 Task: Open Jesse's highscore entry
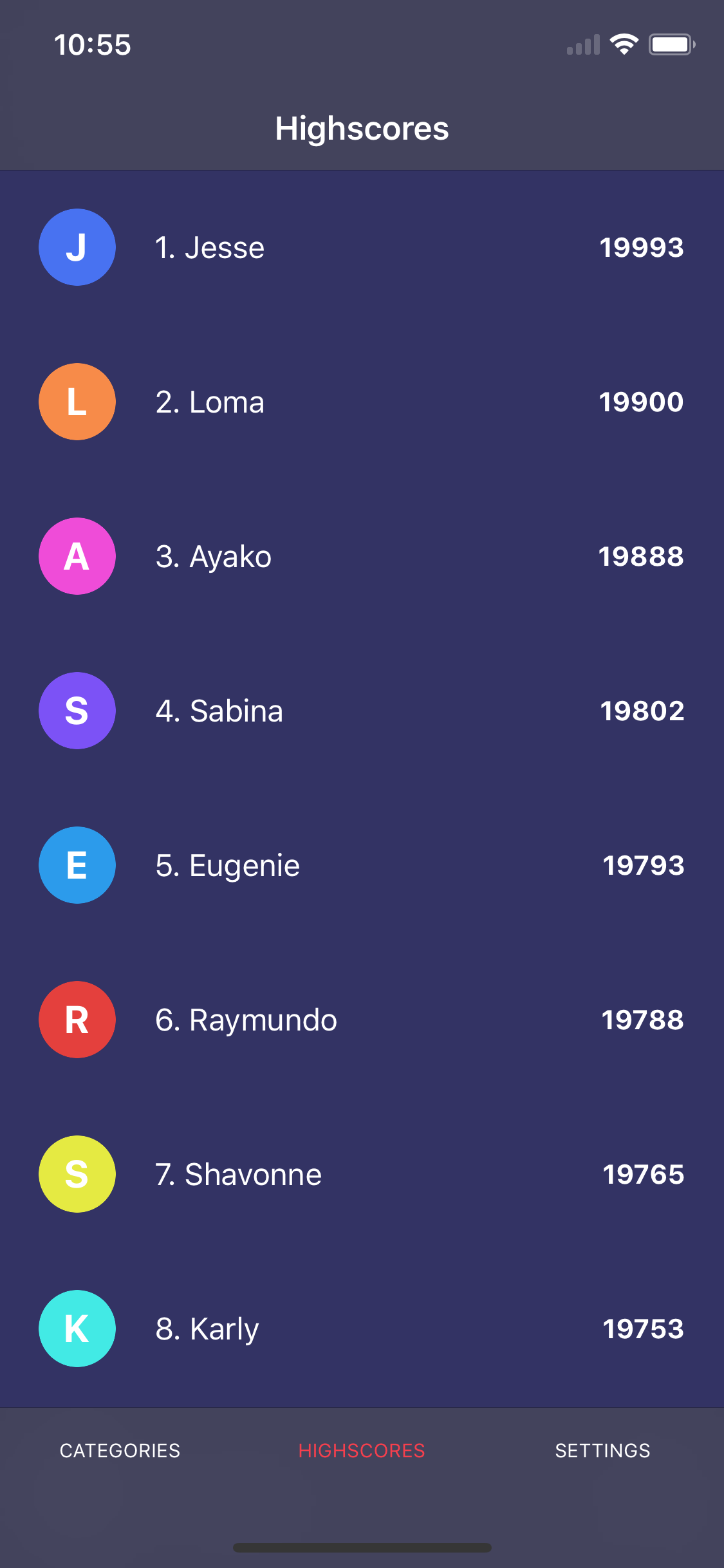(362, 247)
